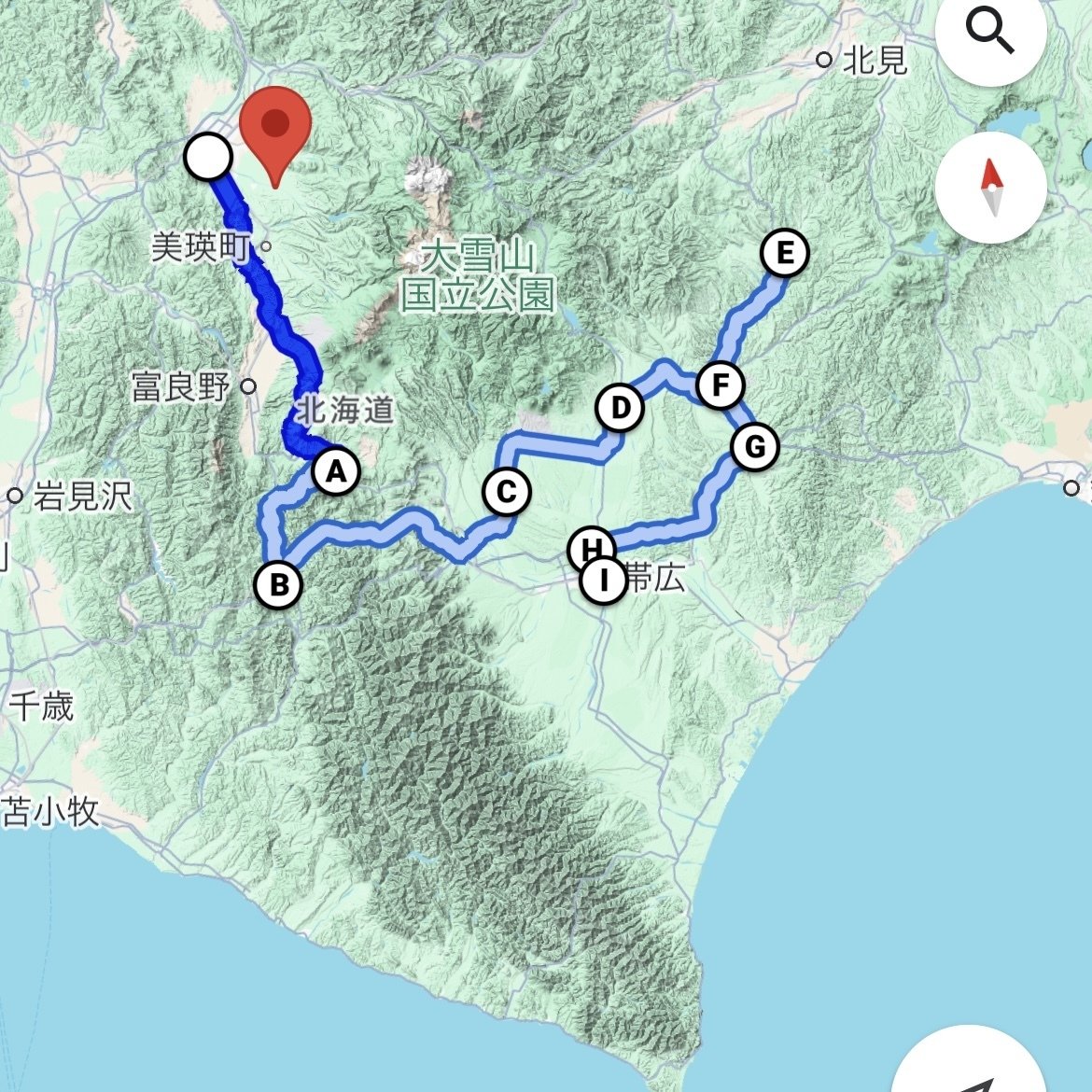Select waypoint I on the route
The width and height of the screenshot is (1092, 1092).
point(603,581)
